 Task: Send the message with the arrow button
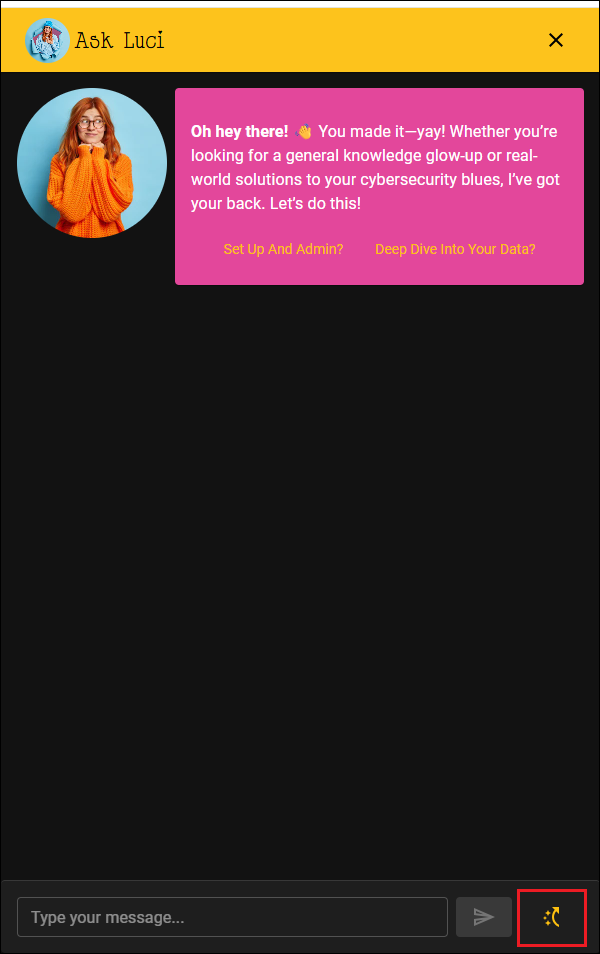pyautogui.click(x=484, y=917)
